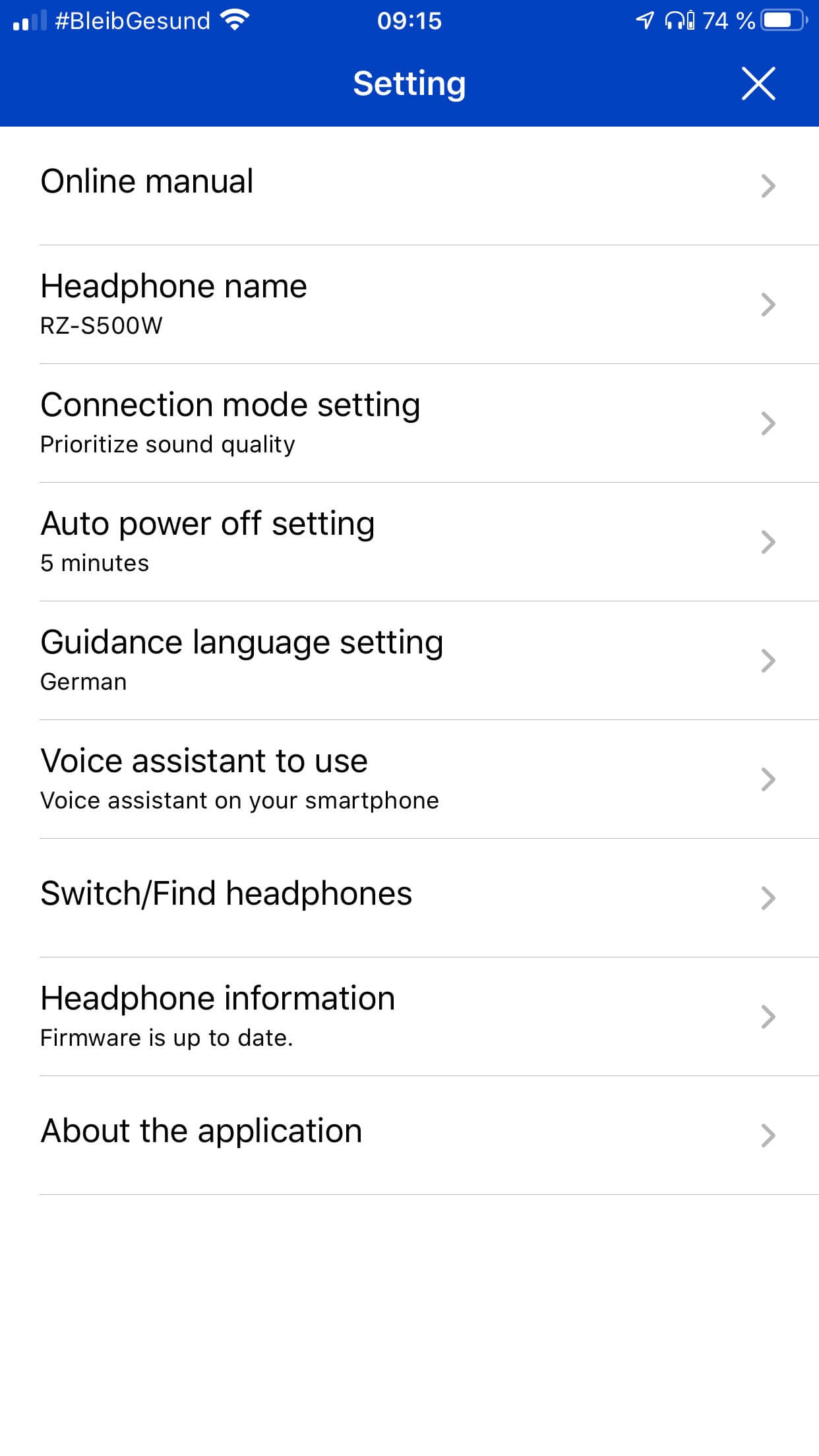Open About the application

(409, 1134)
